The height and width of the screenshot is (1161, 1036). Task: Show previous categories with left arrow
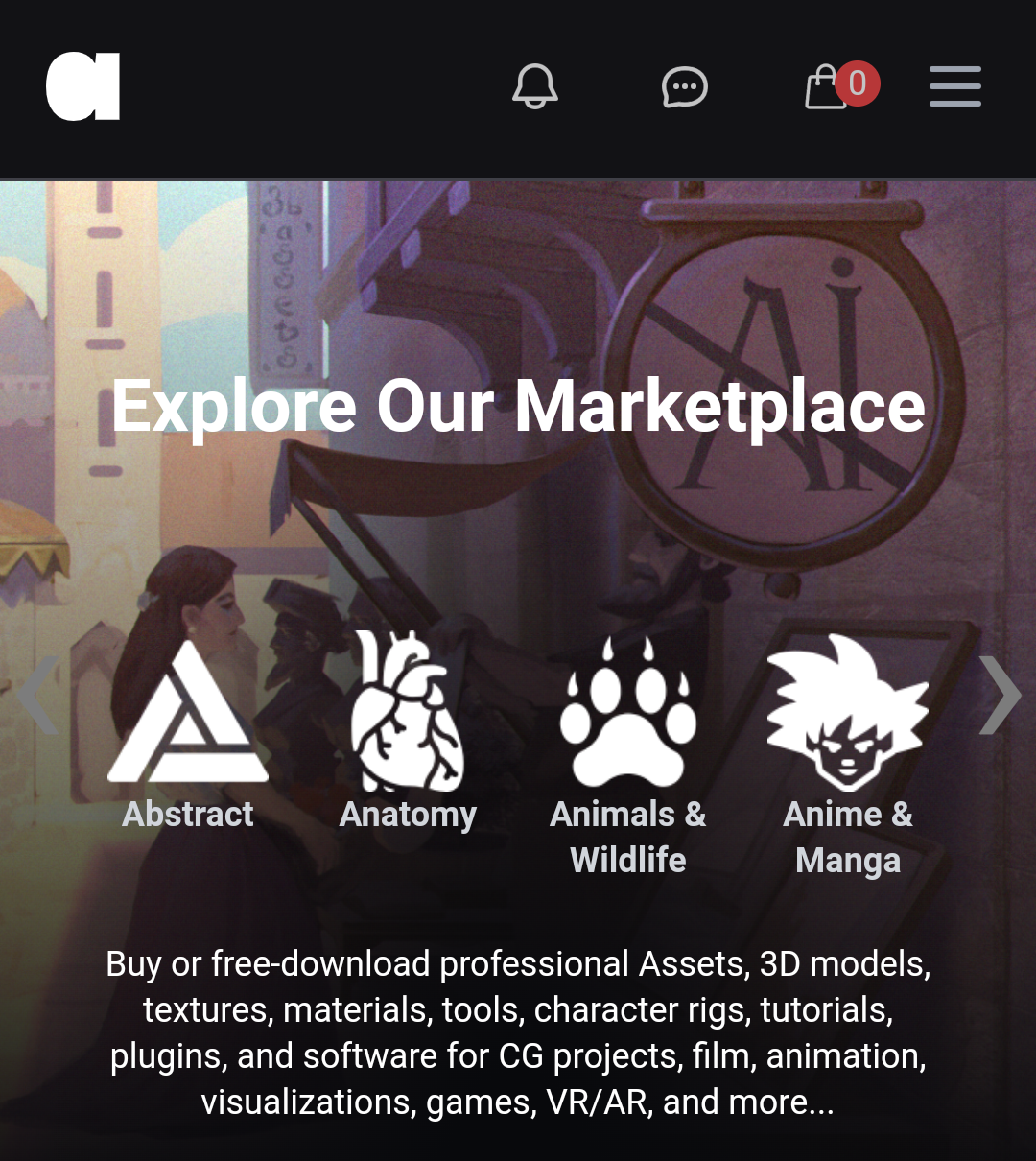coord(38,695)
